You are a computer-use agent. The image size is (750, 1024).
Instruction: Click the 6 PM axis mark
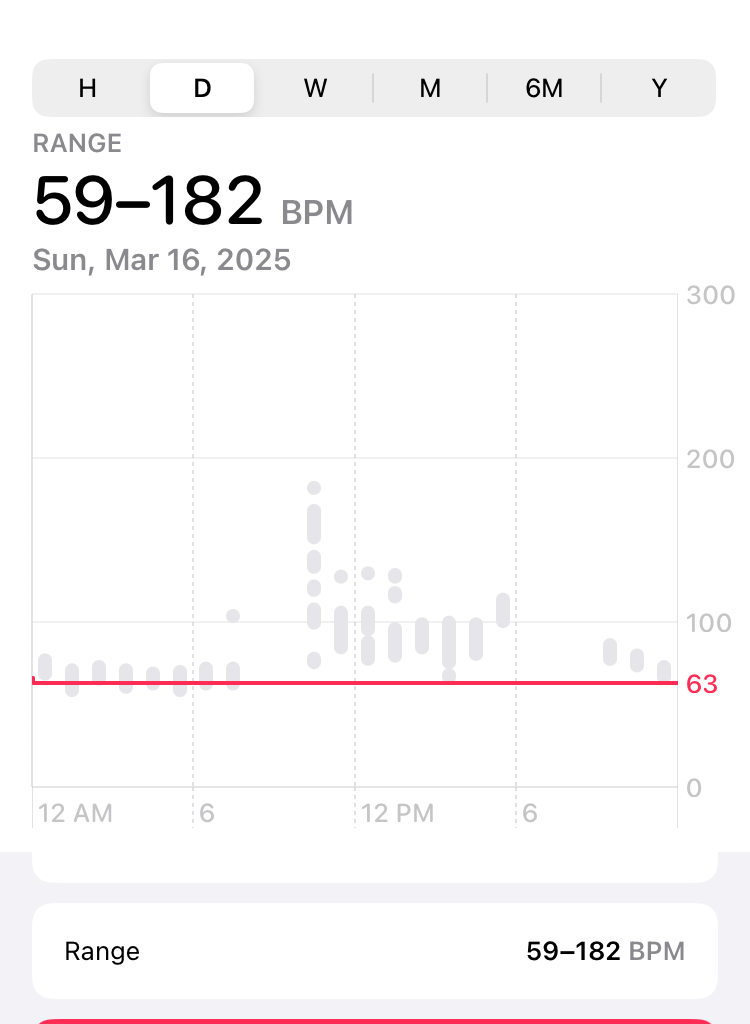530,813
